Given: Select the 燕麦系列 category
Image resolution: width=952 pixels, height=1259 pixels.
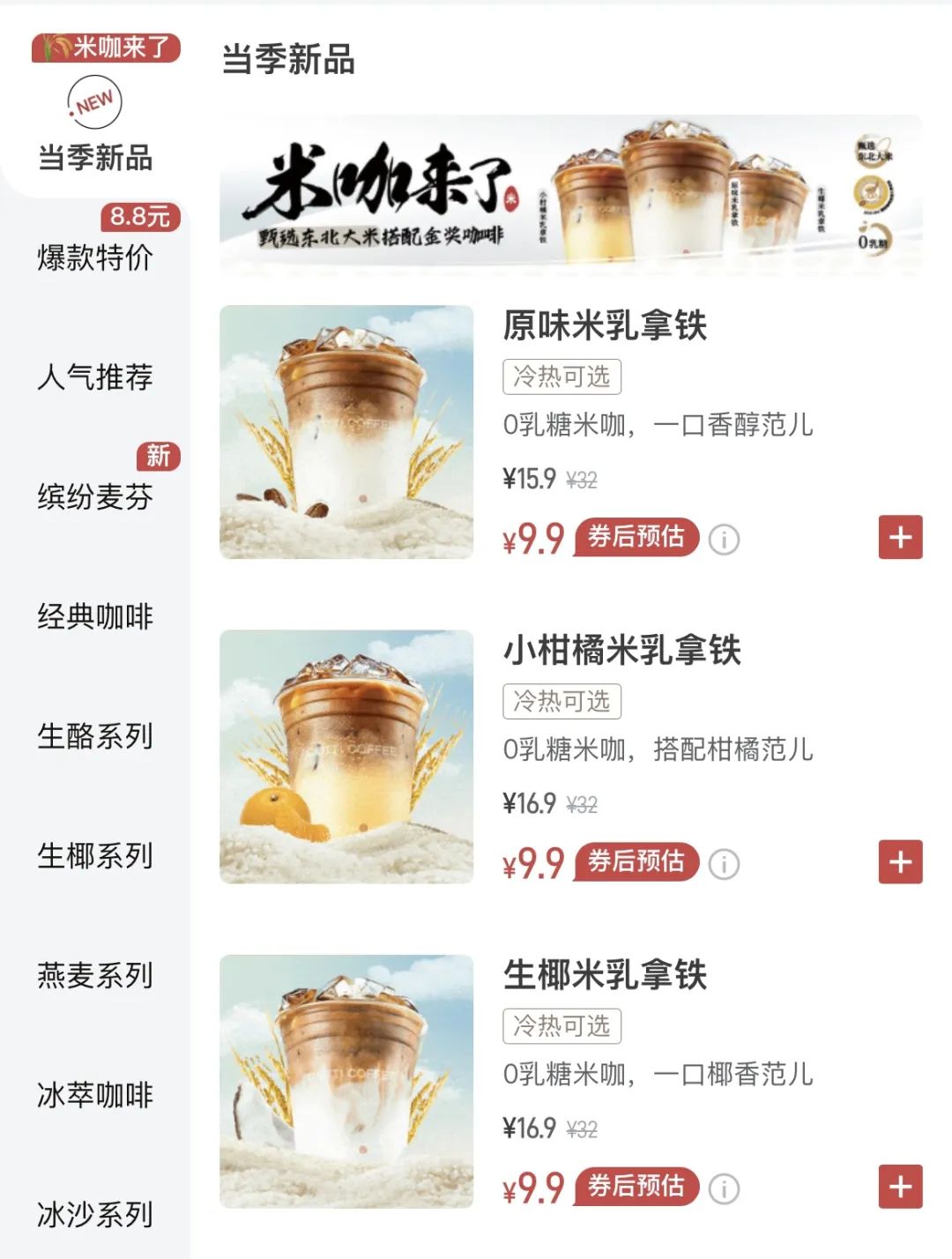Looking at the screenshot, I should 95,975.
